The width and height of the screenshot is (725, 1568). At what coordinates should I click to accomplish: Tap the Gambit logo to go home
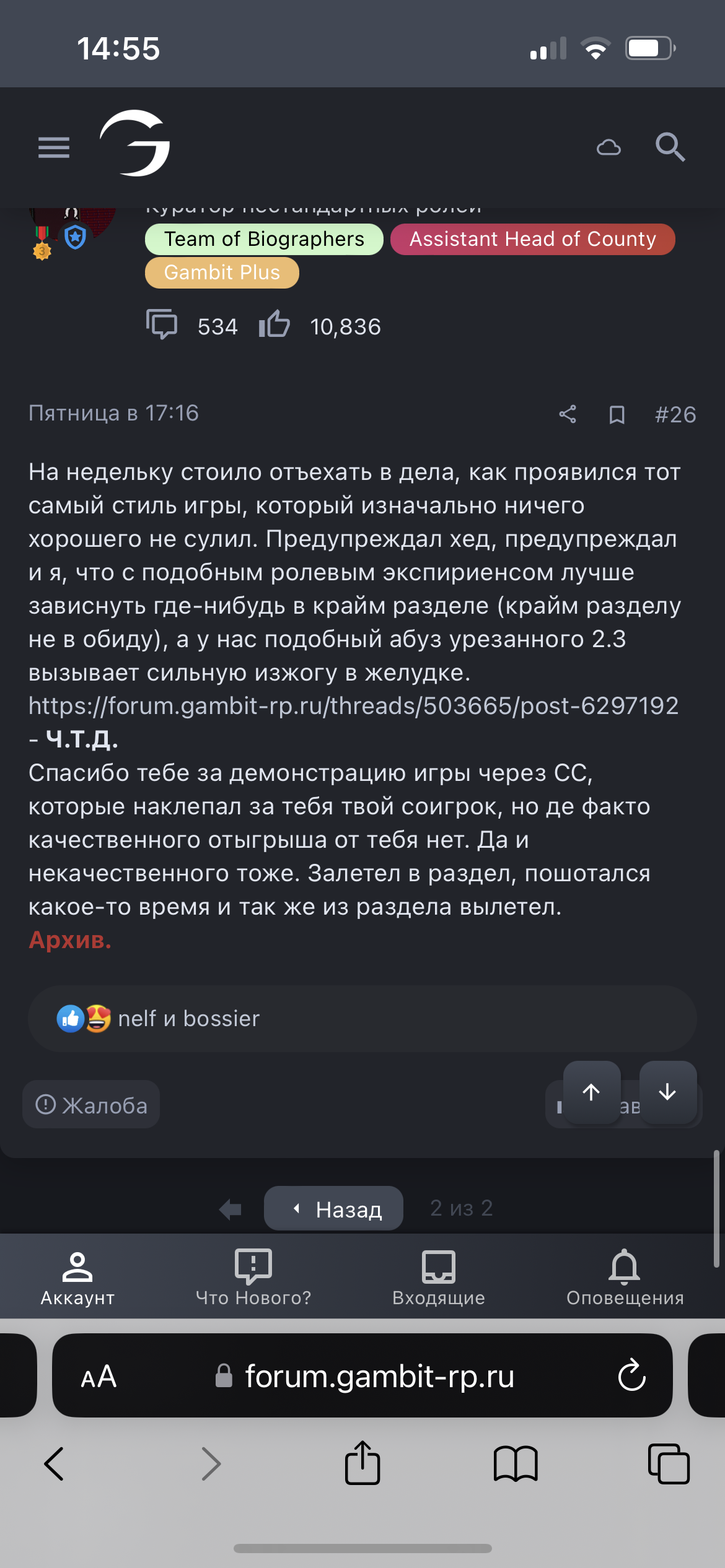tap(135, 144)
